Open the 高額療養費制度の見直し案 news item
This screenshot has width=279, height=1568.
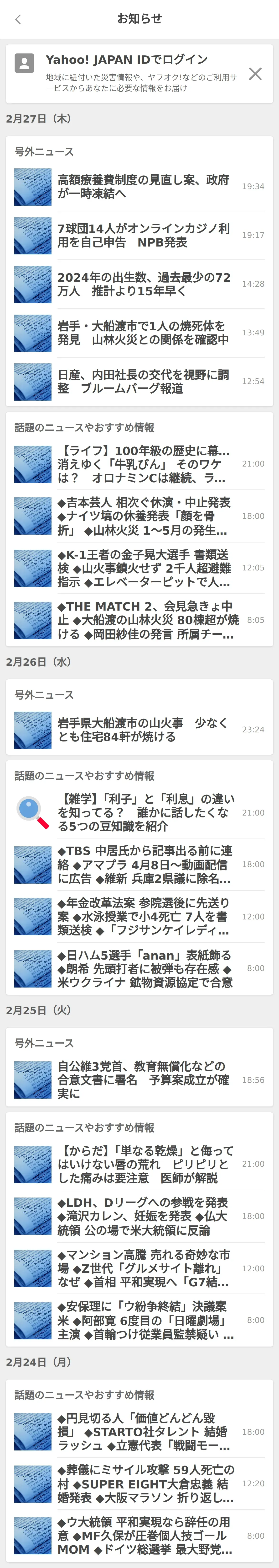144,187
